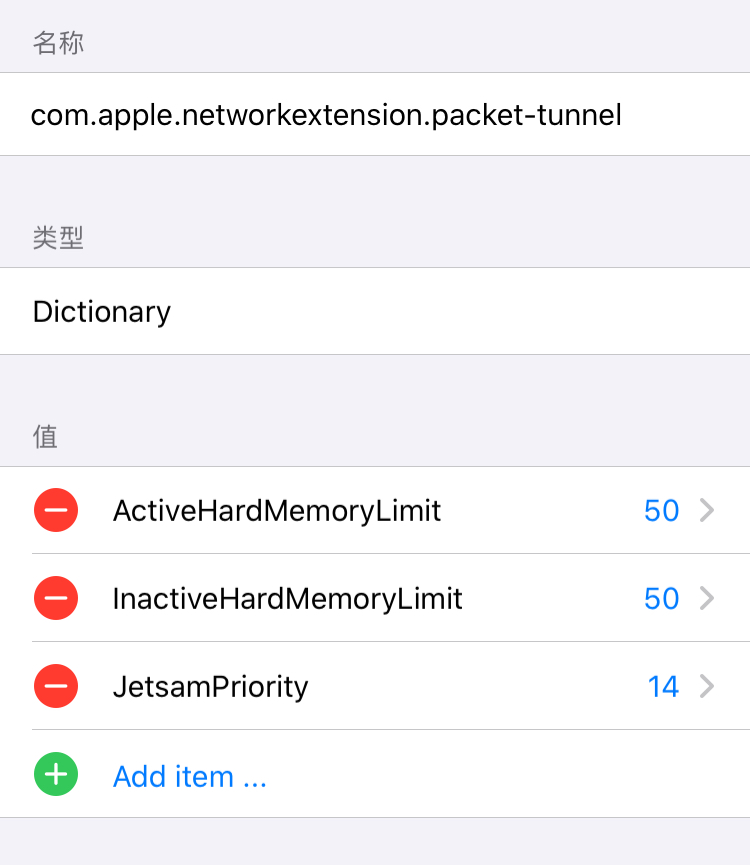
Task: Remove the InactiveHardMemoryLimit entry
Action: coord(56,598)
